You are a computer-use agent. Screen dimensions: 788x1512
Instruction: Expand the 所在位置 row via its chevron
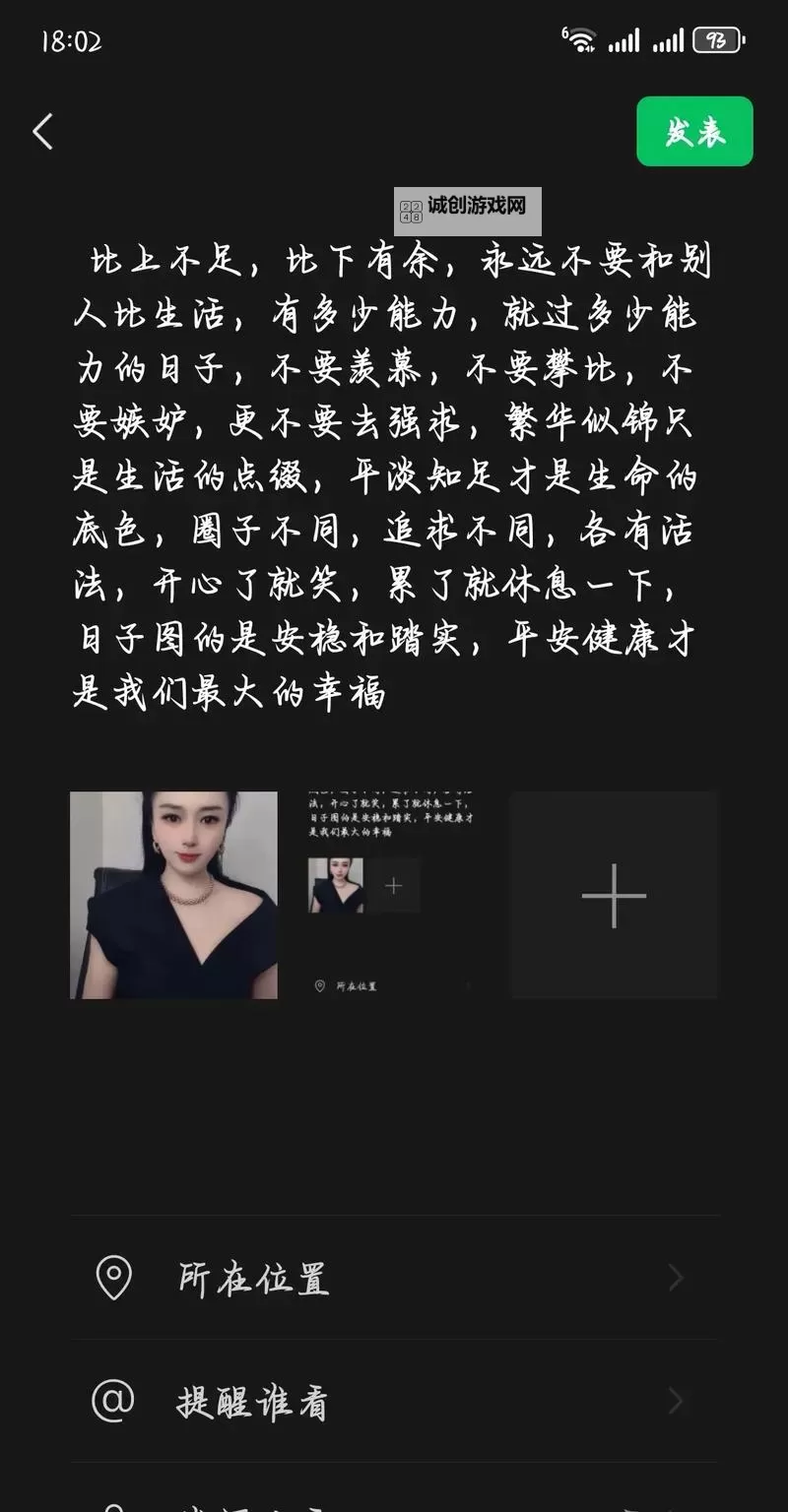point(676,1277)
